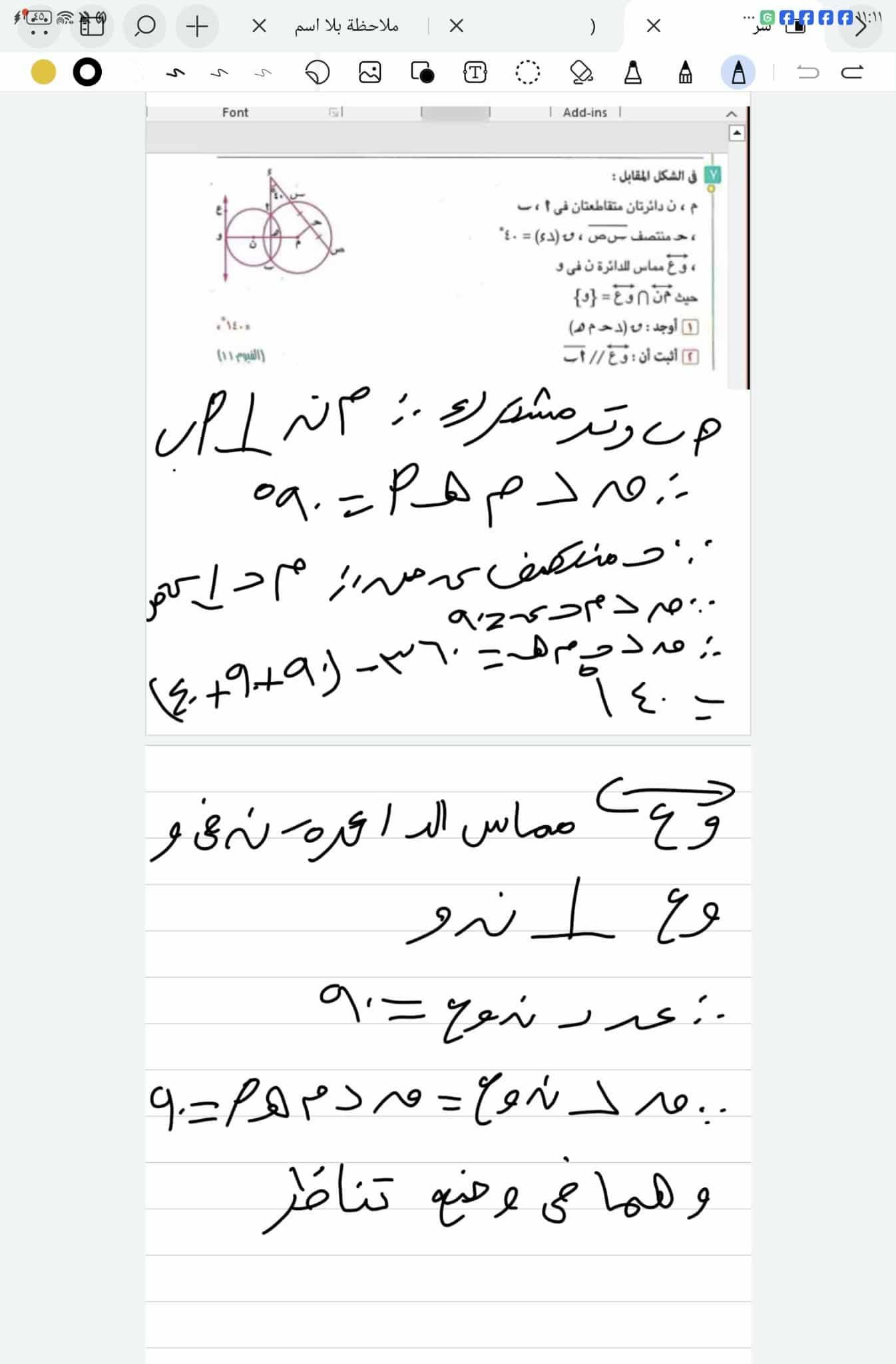Insert an image into the note
This screenshot has width=896, height=1364.
[369, 72]
